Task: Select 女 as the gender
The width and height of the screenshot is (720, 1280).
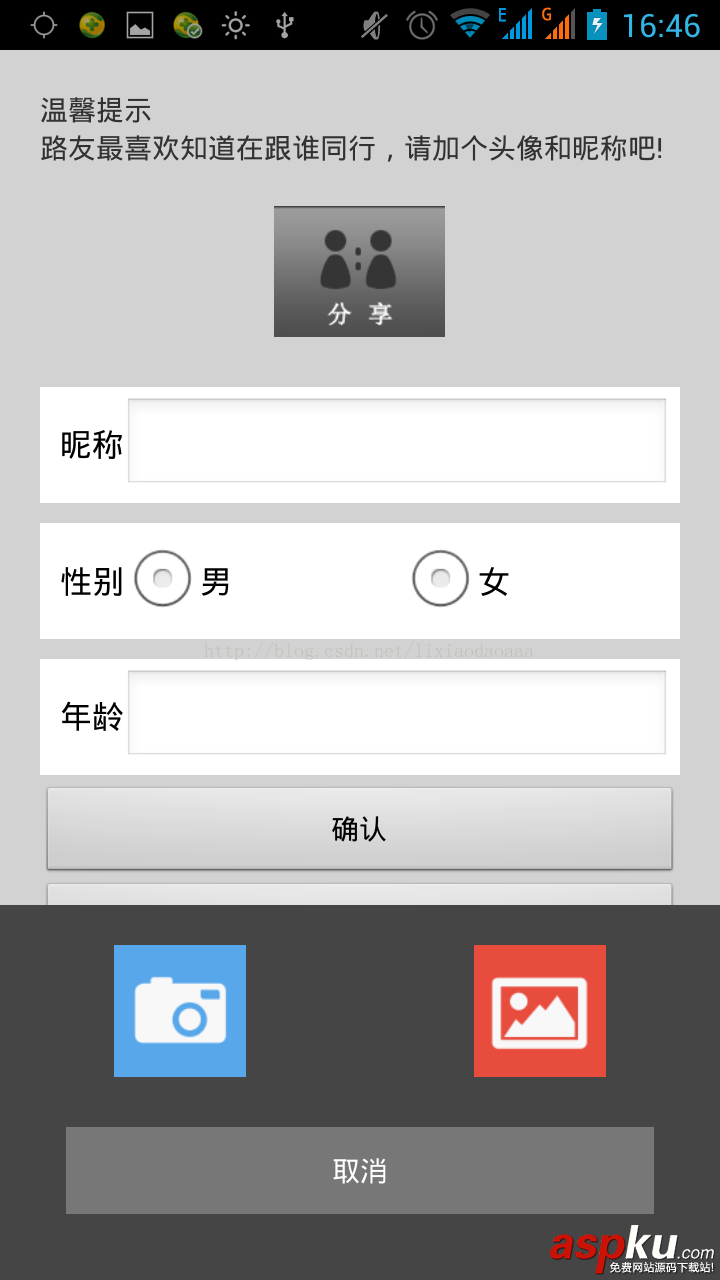Action: click(441, 578)
